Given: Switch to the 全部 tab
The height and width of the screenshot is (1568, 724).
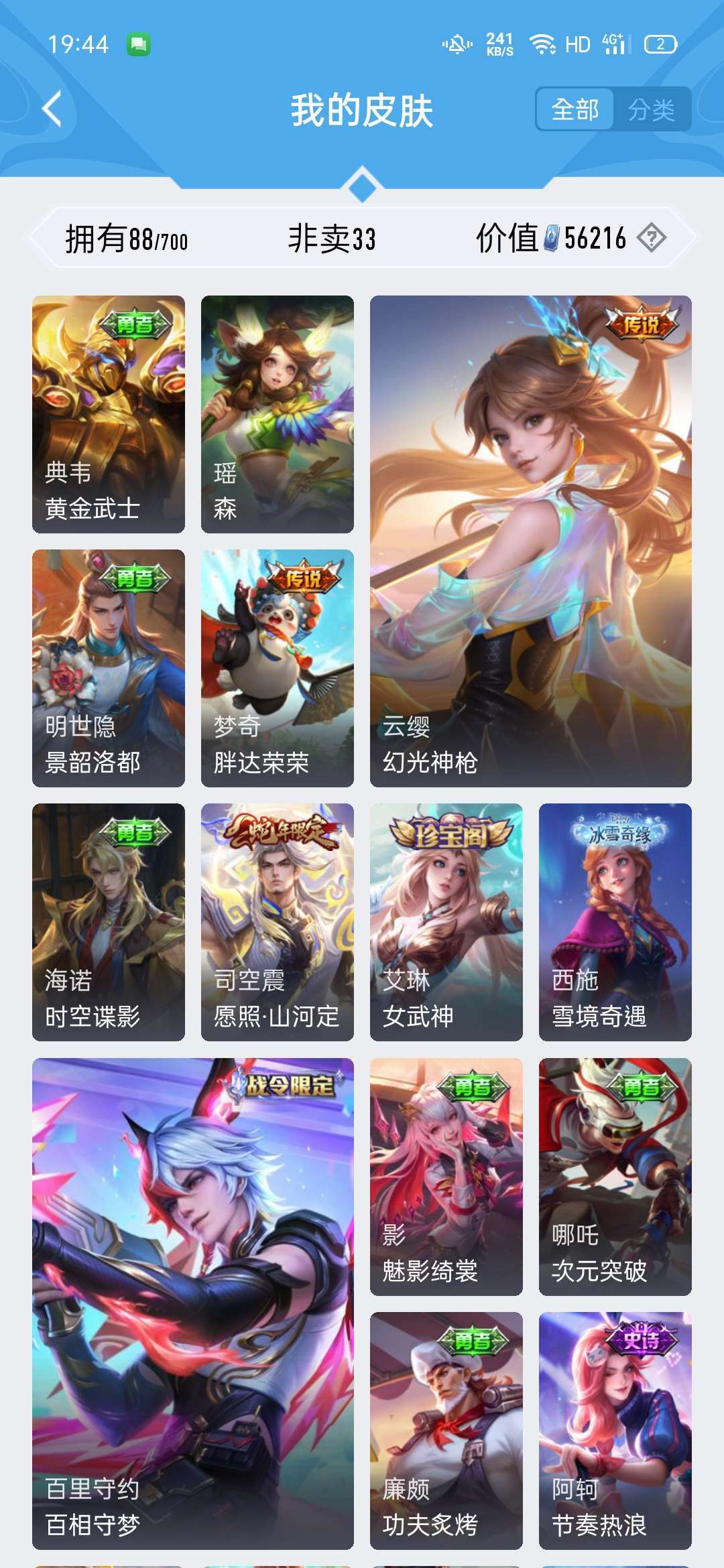Looking at the screenshot, I should 575,109.
